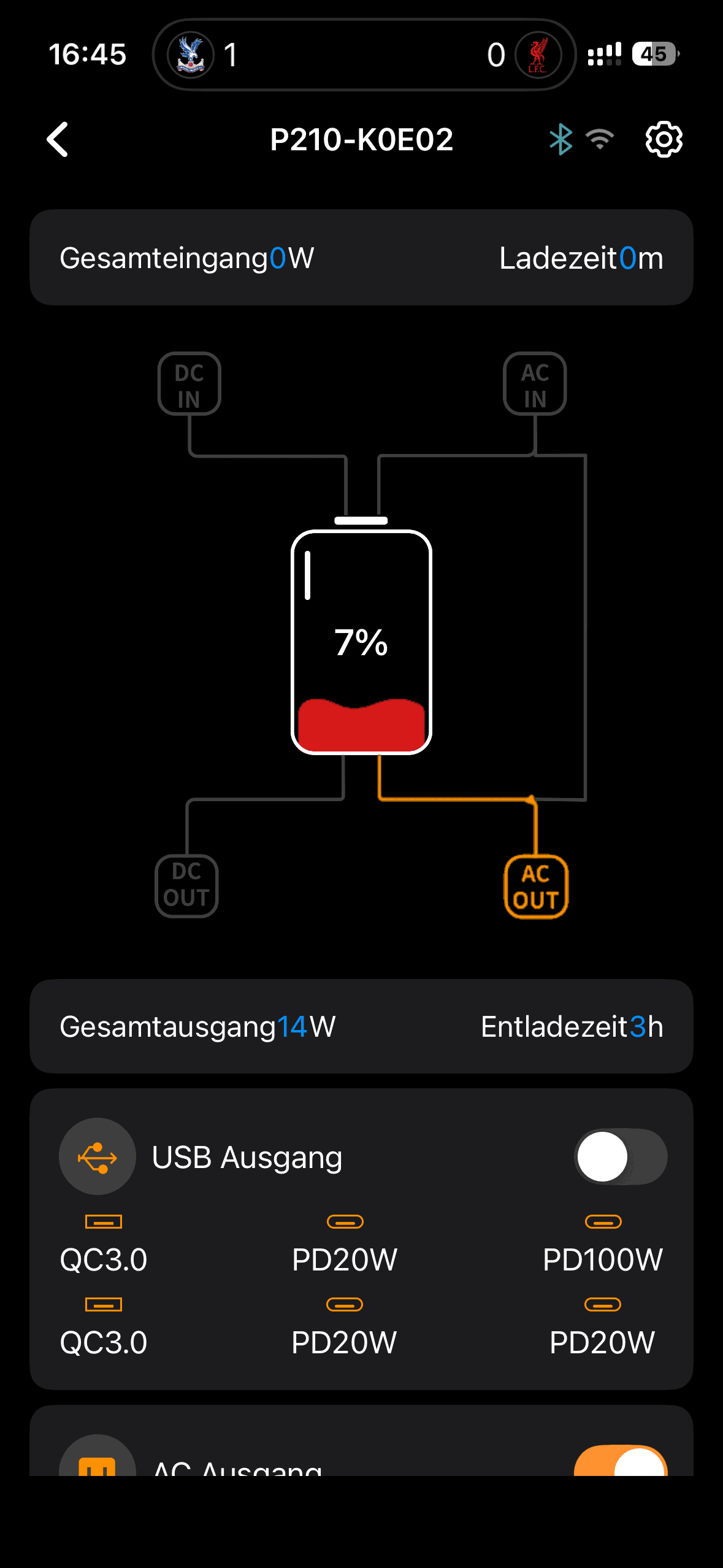Go back from the P210-K0E02 screen
The image size is (723, 1568).
(58, 140)
